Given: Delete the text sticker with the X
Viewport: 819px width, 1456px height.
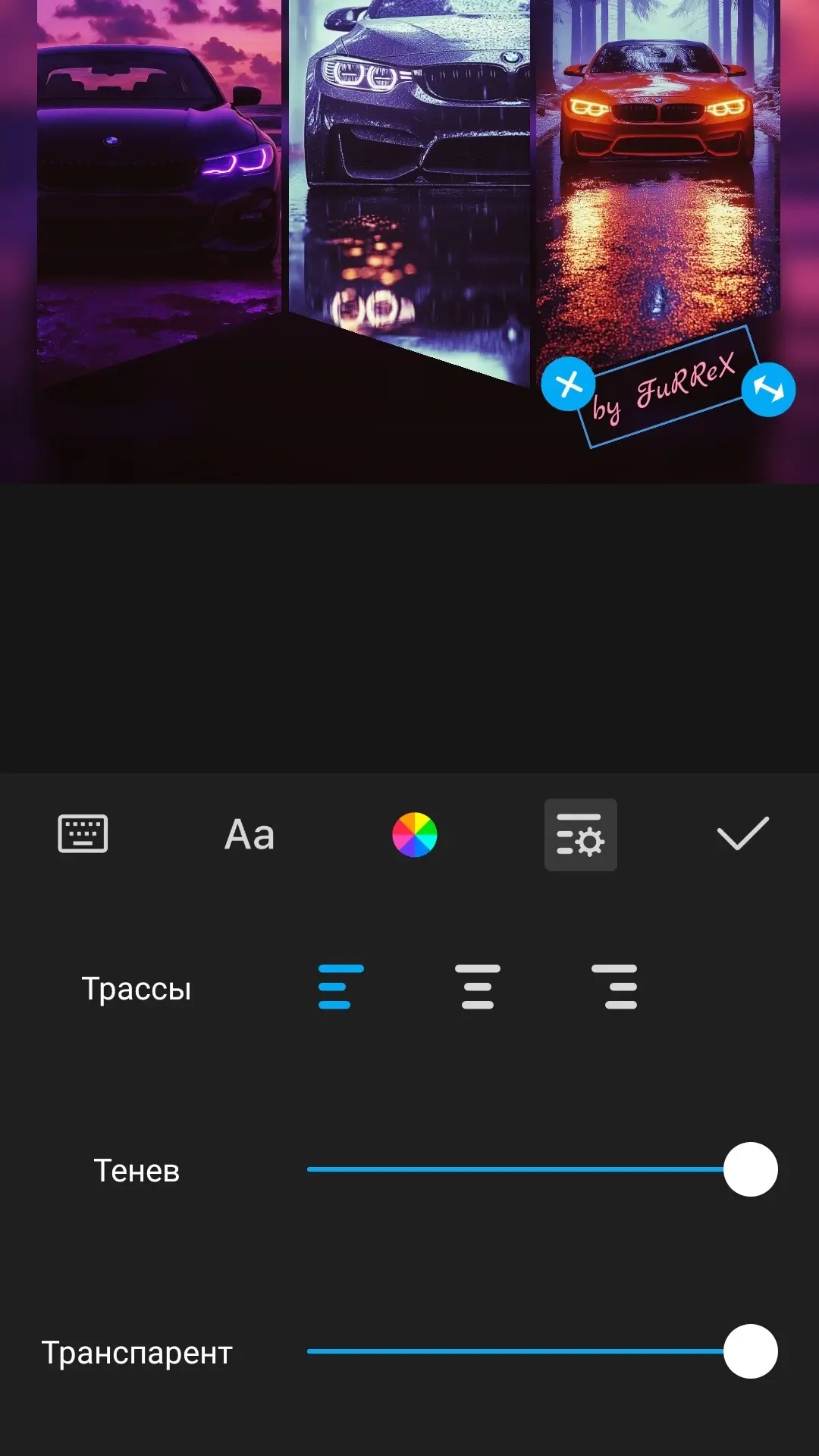Looking at the screenshot, I should (x=568, y=384).
